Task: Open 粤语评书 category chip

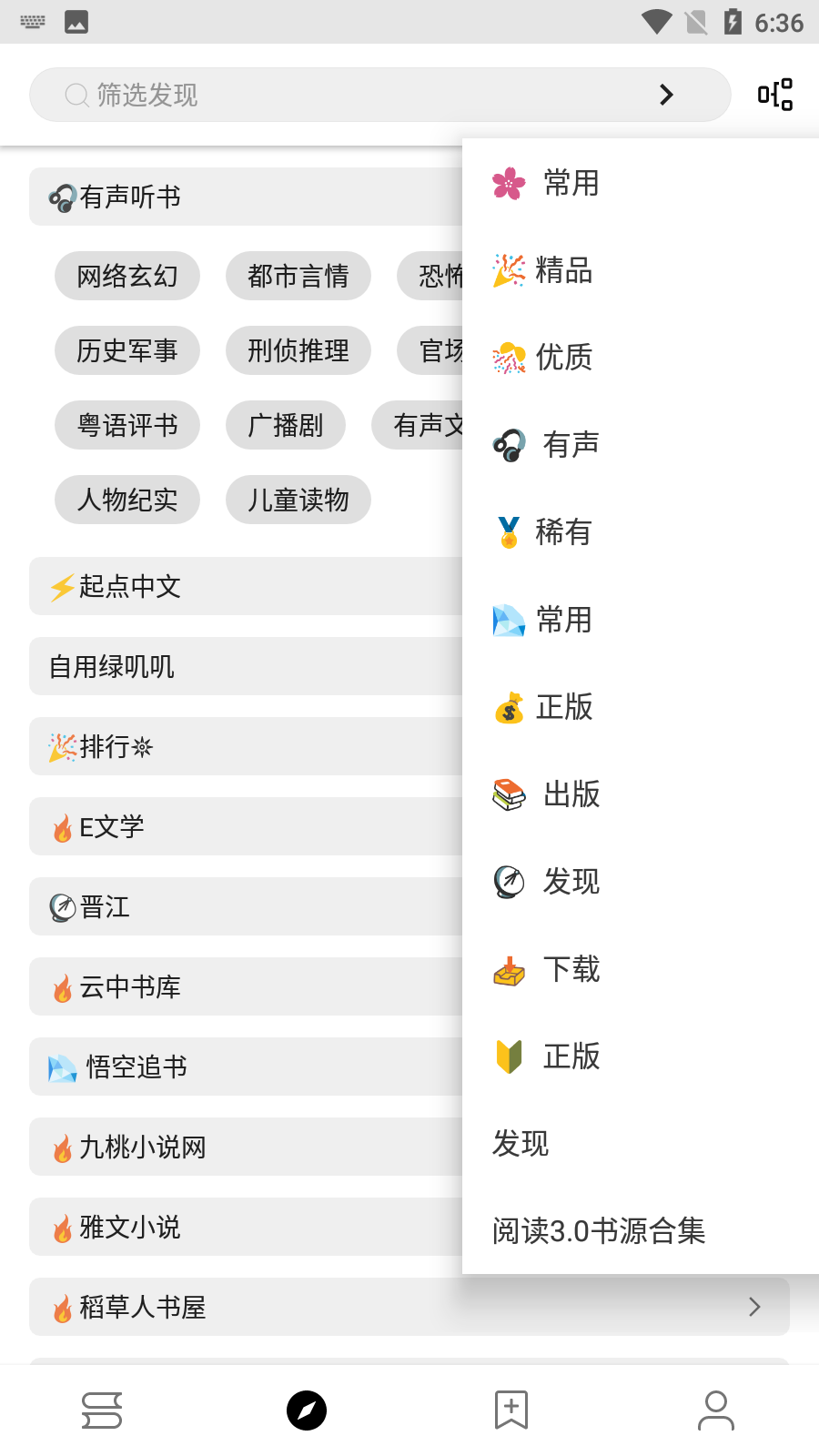Action: pyautogui.click(x=127, y=425)
